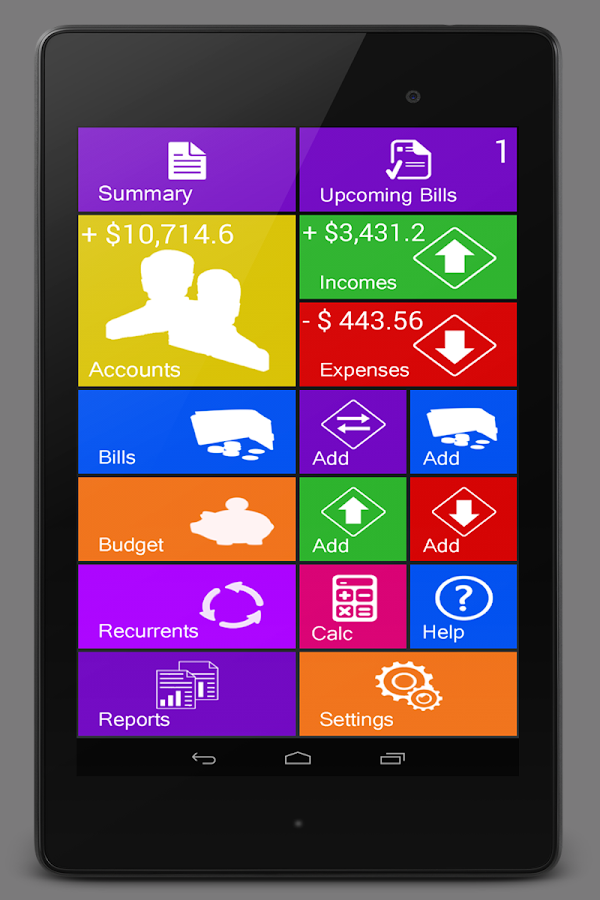The width and height of the screenshot is (600, 900).
Task: View Upcoming Bills
Action: [x=408, y=170]
